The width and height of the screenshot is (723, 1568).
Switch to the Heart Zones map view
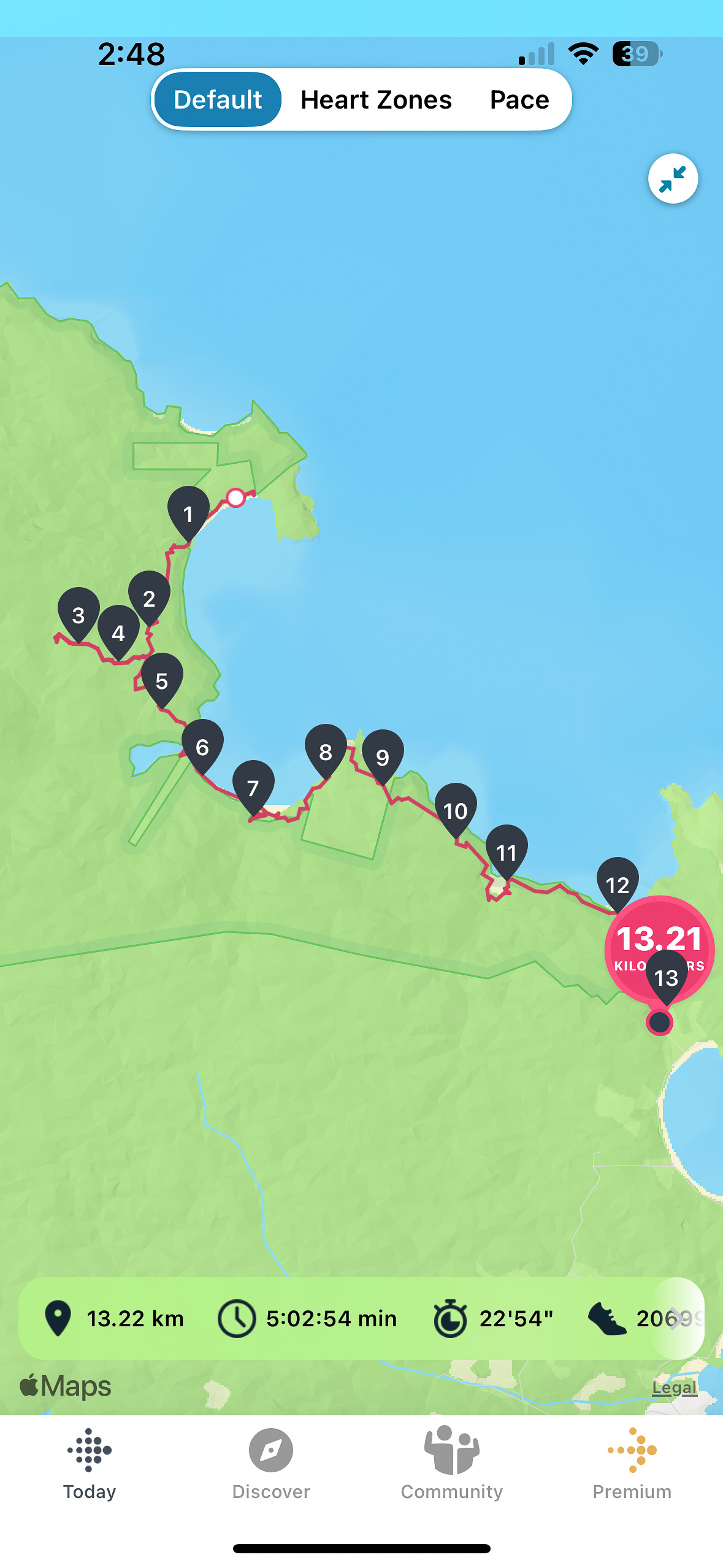click(376, 100)
